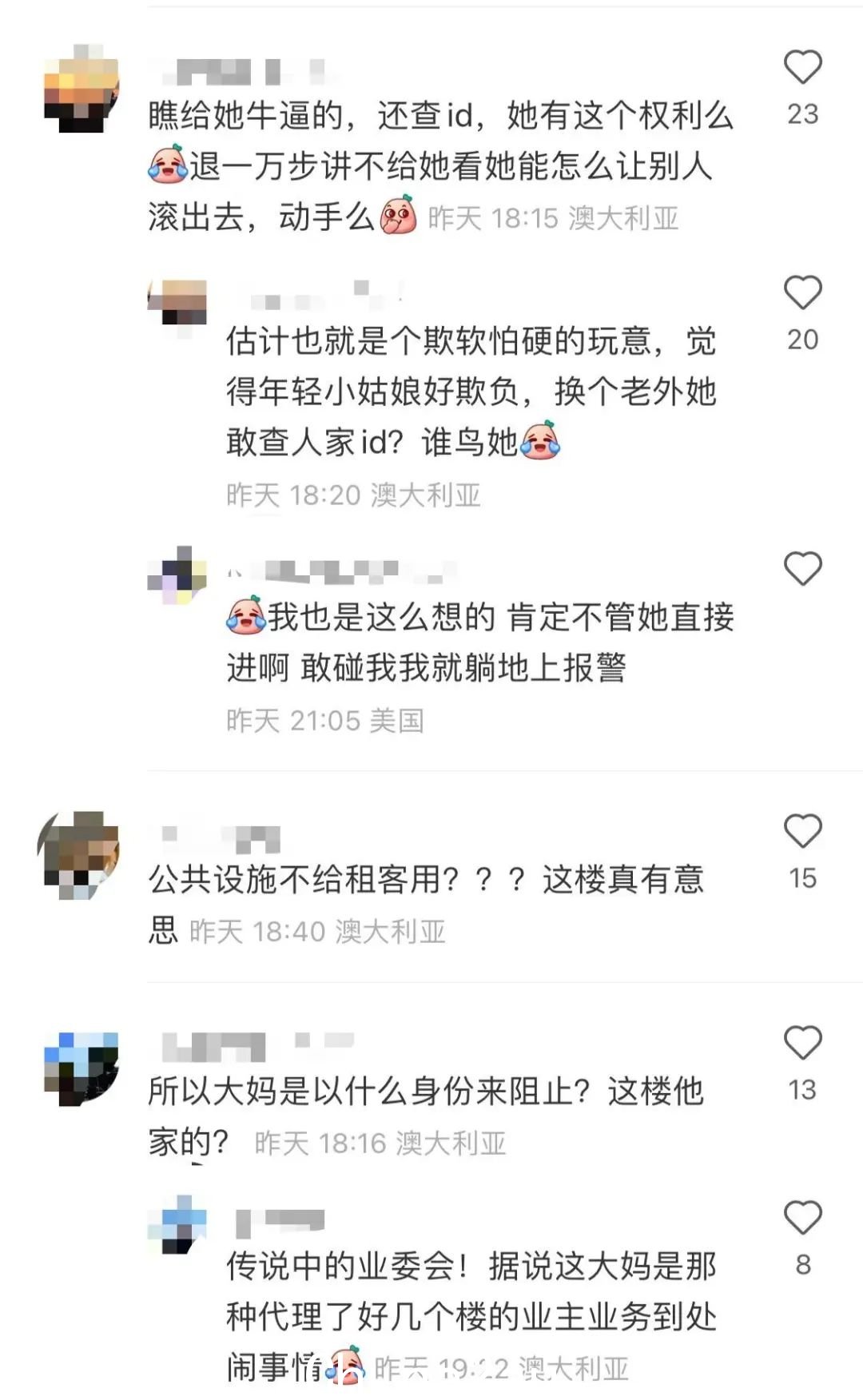Screen dimensions: 863x1400
Task: Open avatar of the 所以大妈 commenter
Action: 81,1068
